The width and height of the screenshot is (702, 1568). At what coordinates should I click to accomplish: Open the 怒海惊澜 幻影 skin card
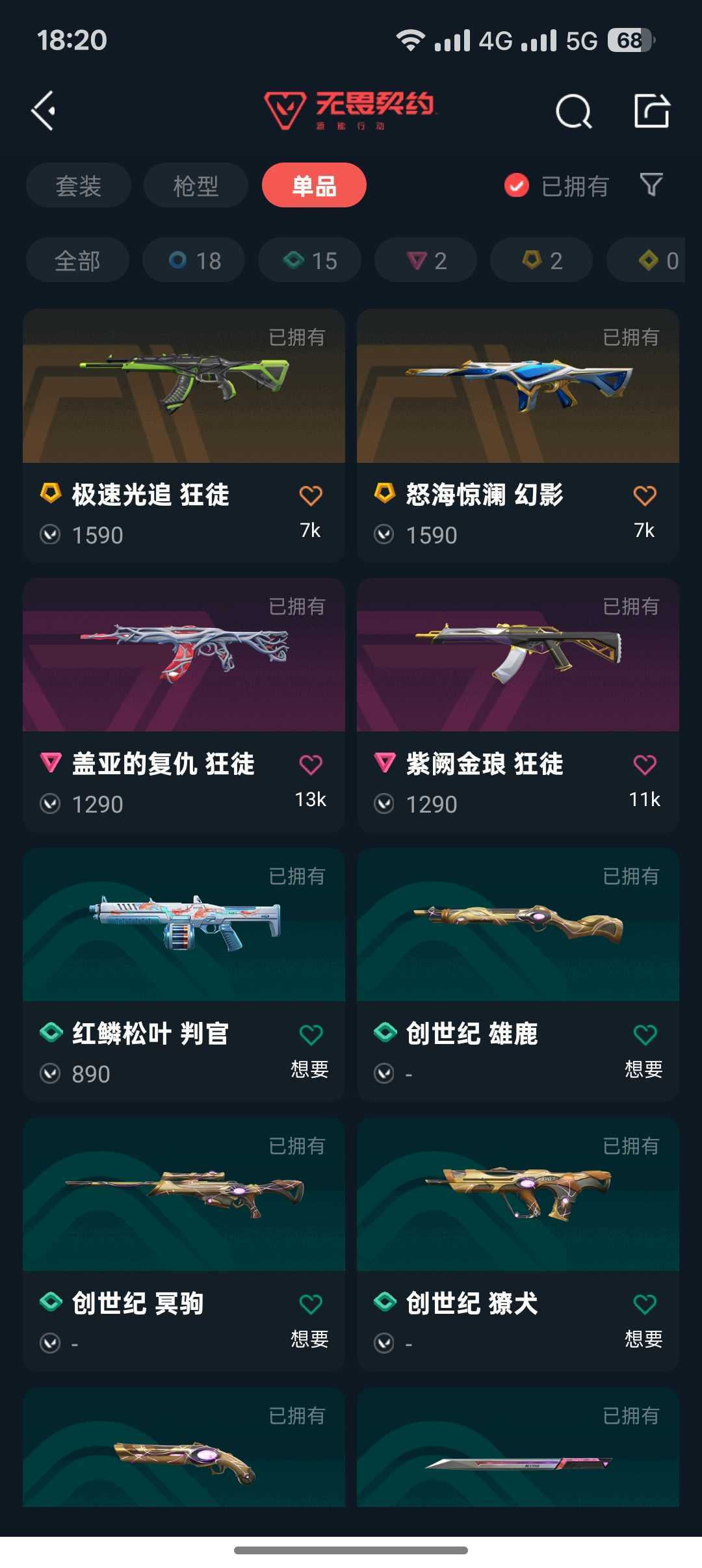click(x=518, y=436)
